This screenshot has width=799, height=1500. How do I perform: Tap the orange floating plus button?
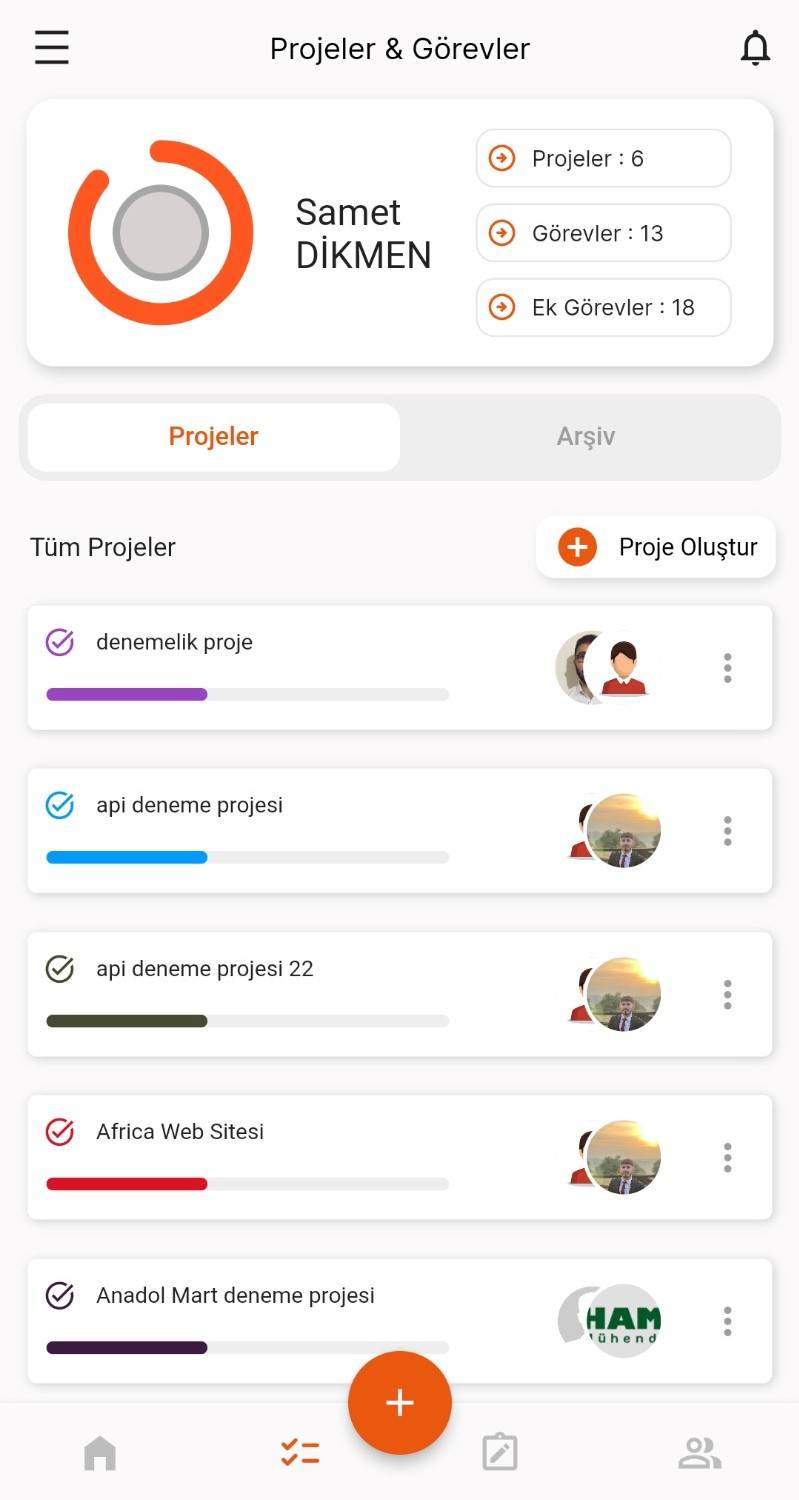click(x=400, y=1403)
